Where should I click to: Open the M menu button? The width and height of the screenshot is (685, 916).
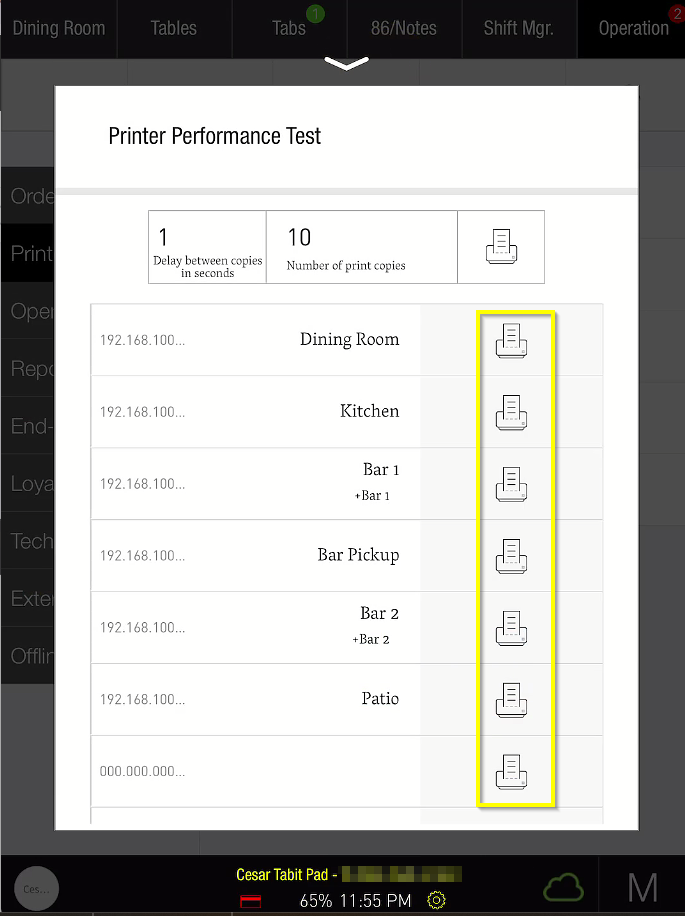tap(642, 887)
